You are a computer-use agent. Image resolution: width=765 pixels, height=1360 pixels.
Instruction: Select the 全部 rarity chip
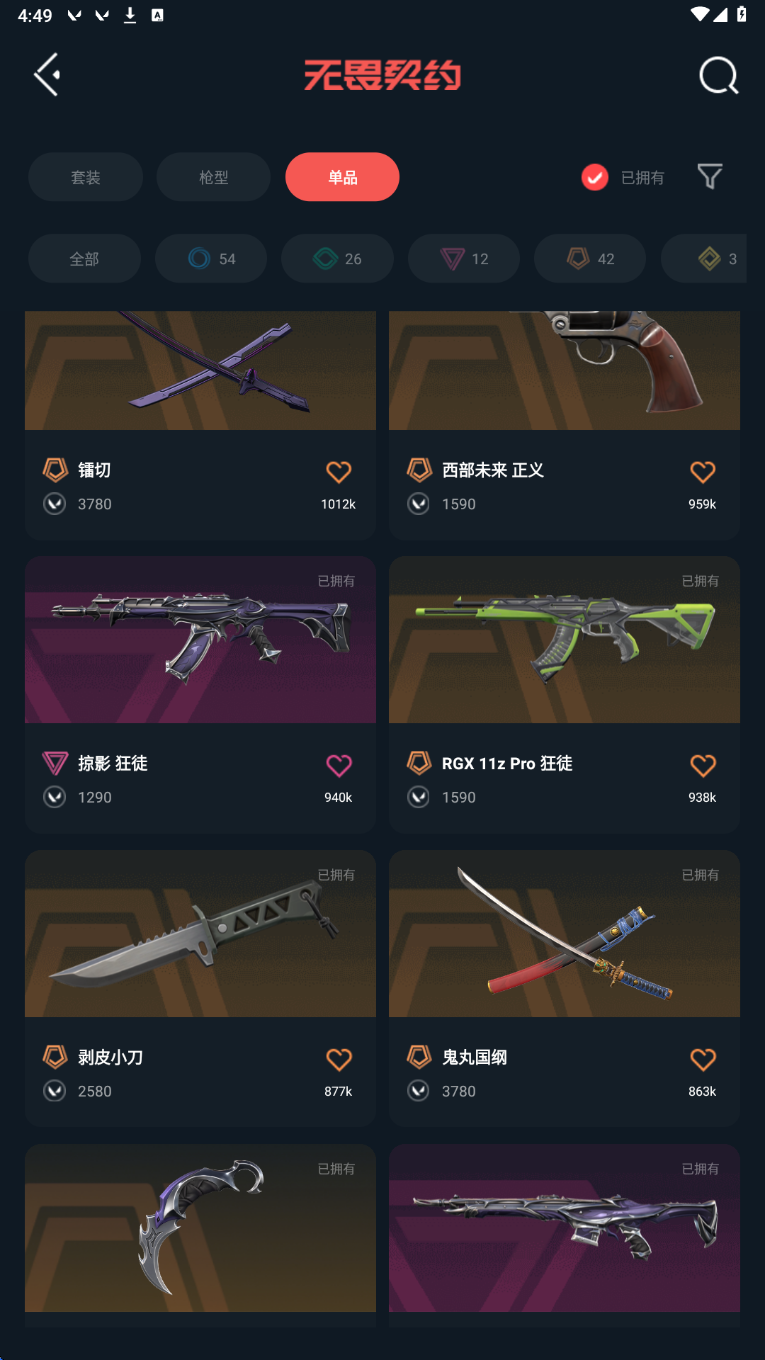[x=84, y=259]
